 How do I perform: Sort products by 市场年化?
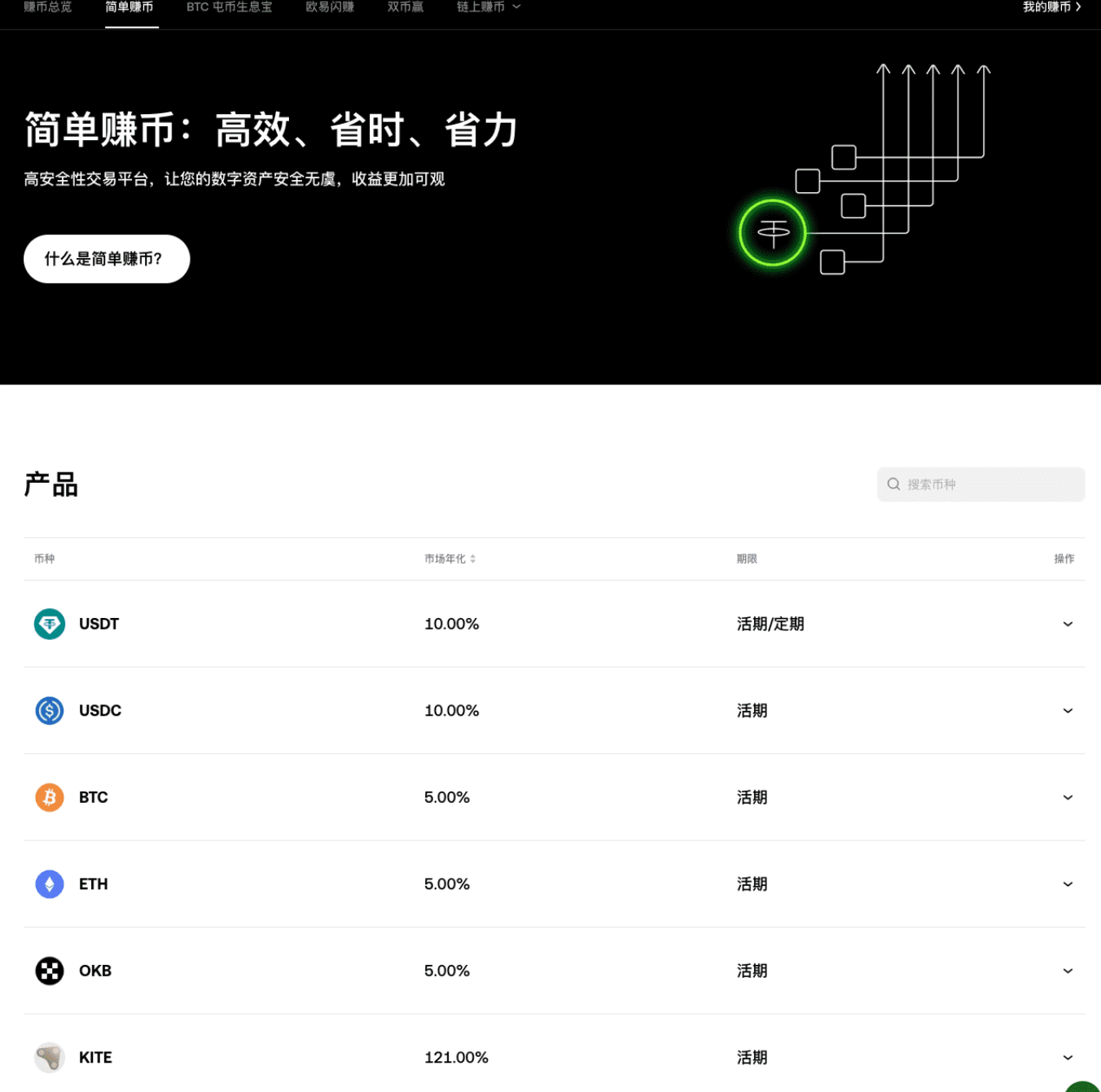click(x=450, y=559)
